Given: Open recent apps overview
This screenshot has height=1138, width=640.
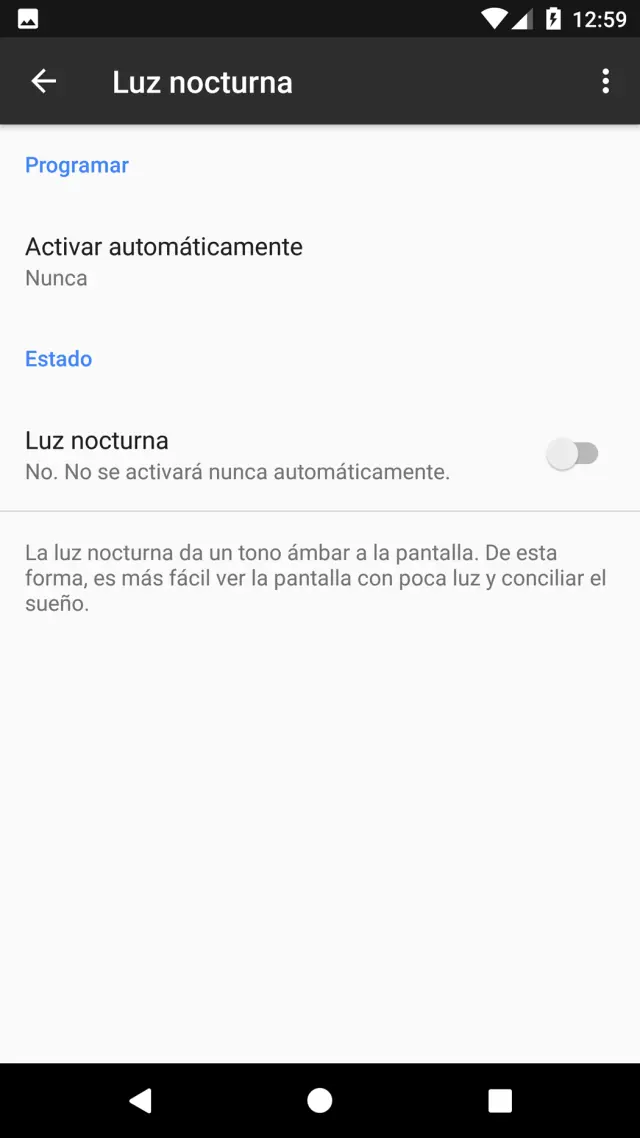Looking at the screenshot, I should point(500,1100).
